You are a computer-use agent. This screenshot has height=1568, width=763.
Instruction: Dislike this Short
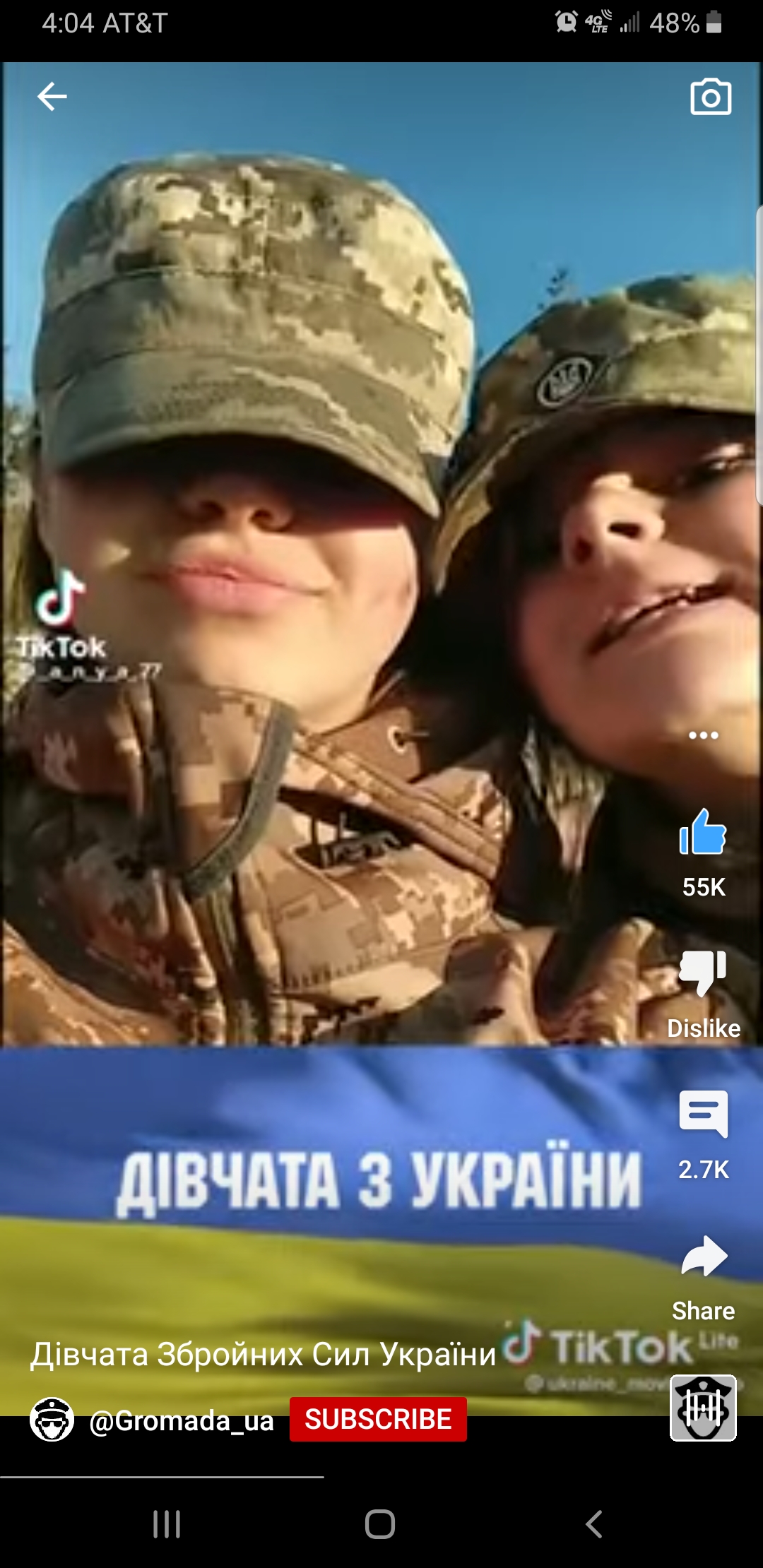pos(703,973)
